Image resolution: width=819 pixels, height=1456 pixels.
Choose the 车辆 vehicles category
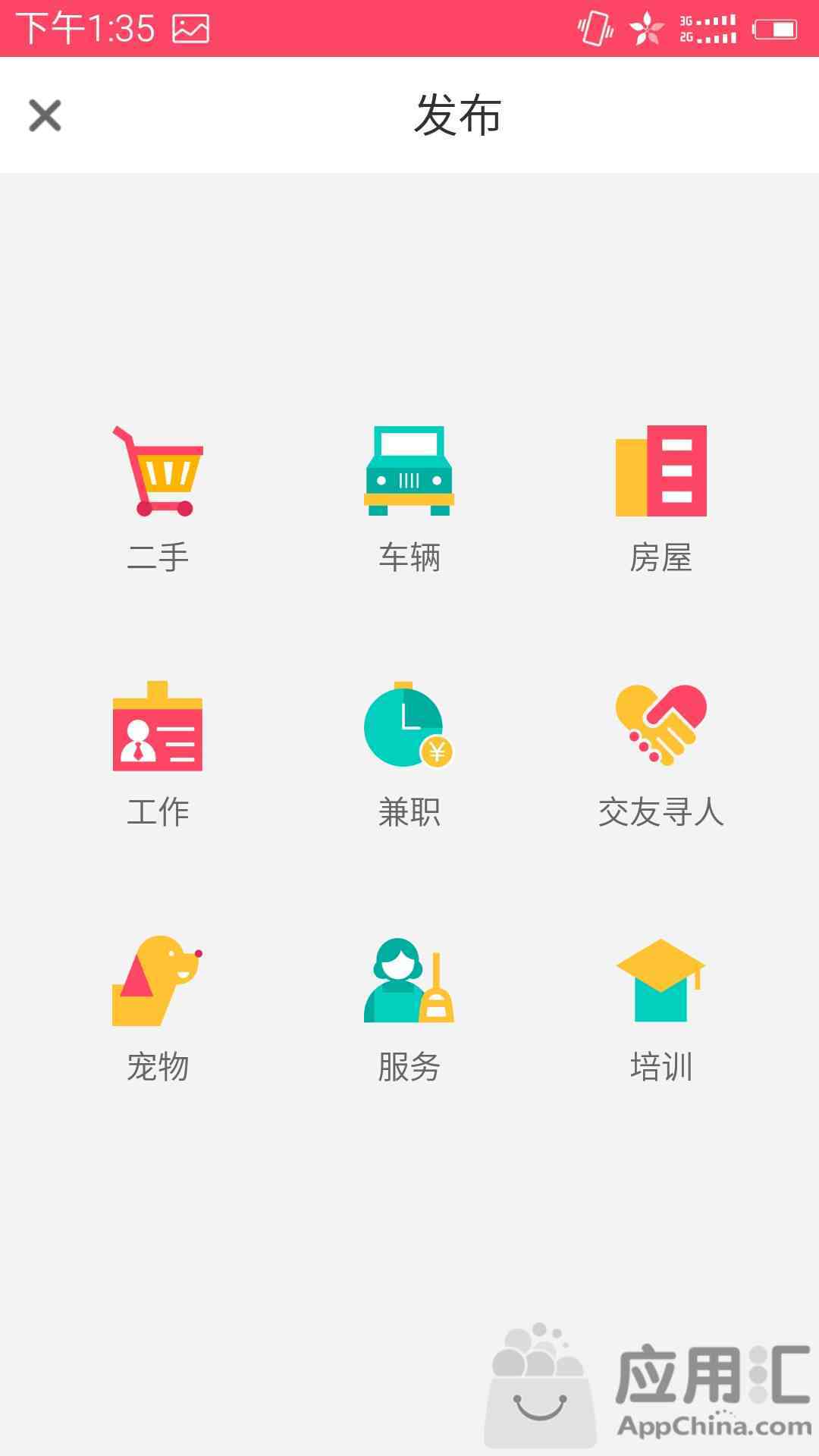409,498
